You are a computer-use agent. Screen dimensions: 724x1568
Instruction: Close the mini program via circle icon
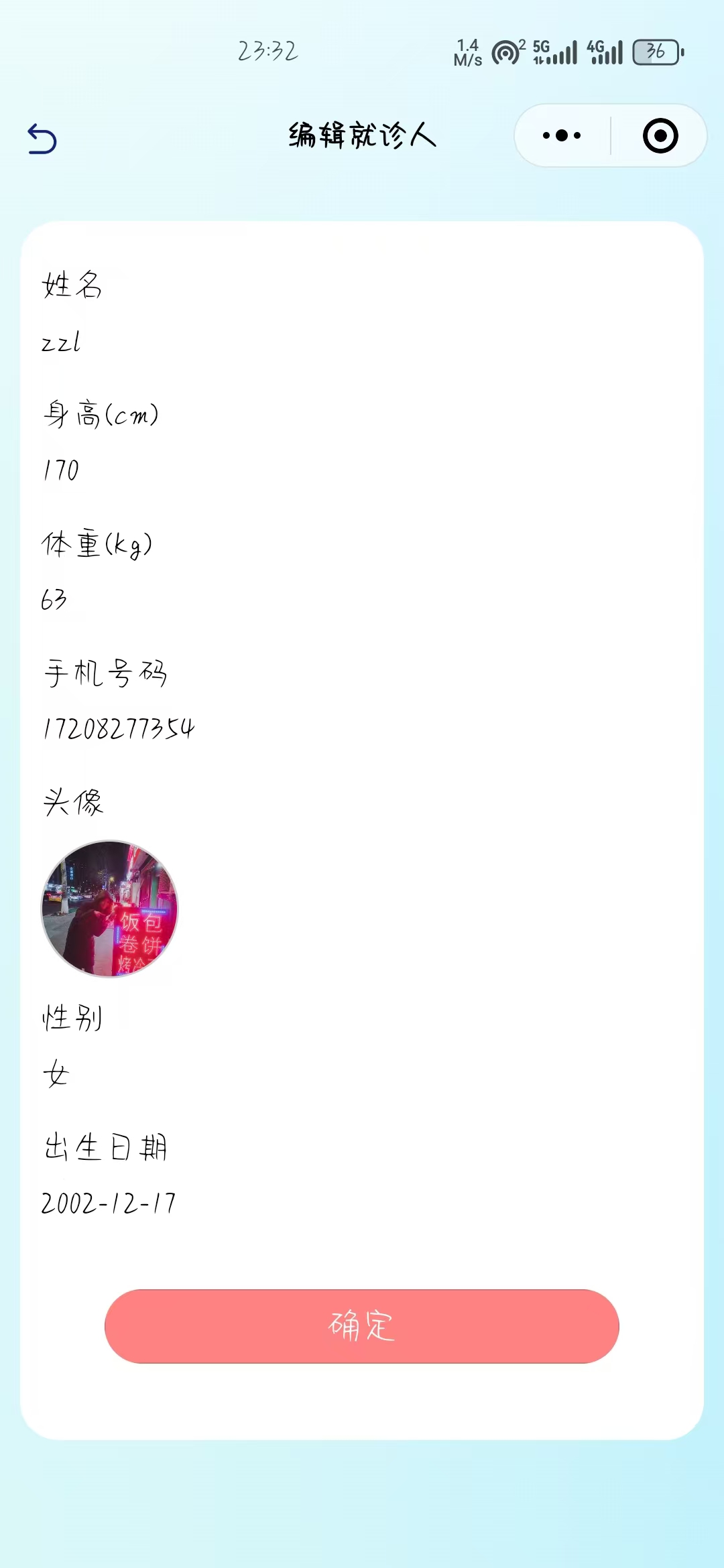click(660, 136)
